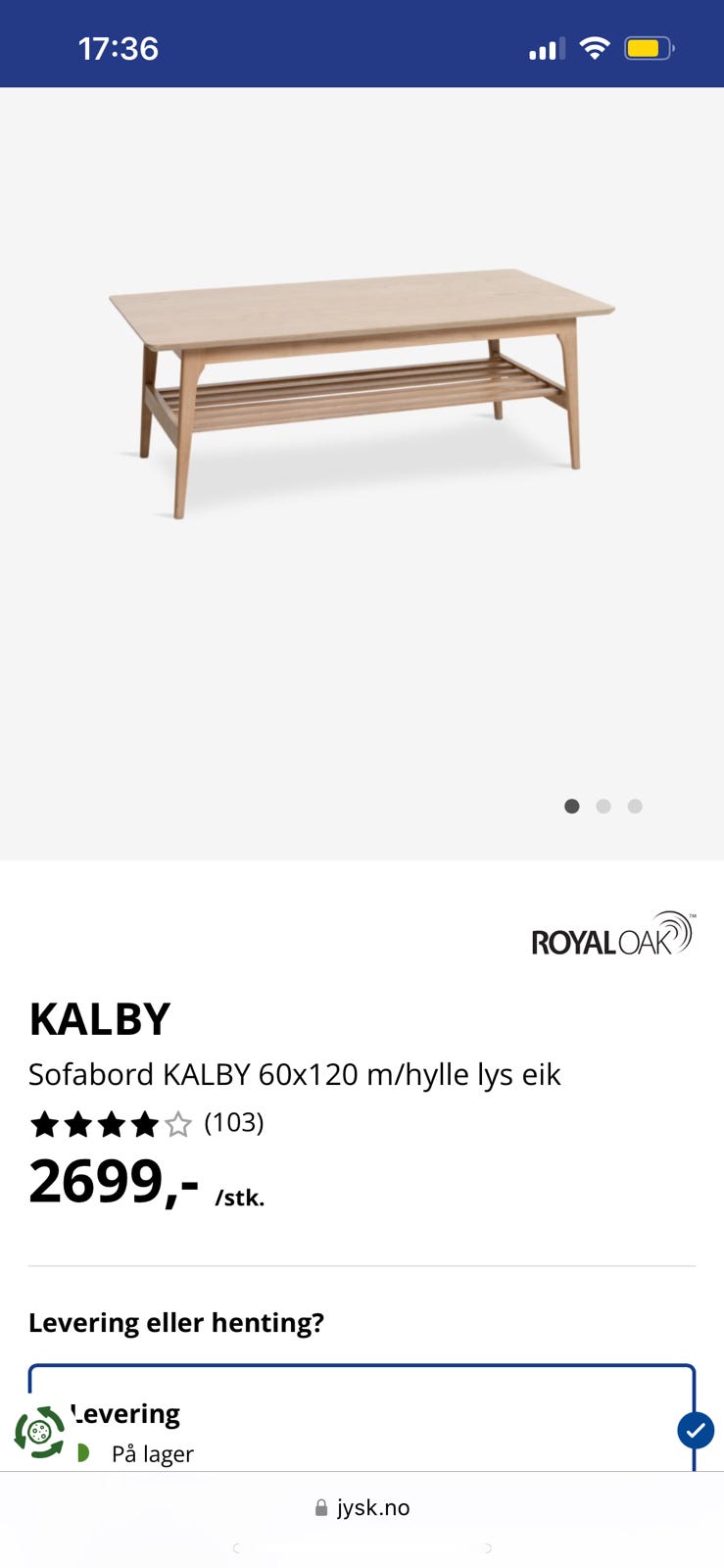
Task: Click the battery indicator in the status bar
Action: (648, 45)
